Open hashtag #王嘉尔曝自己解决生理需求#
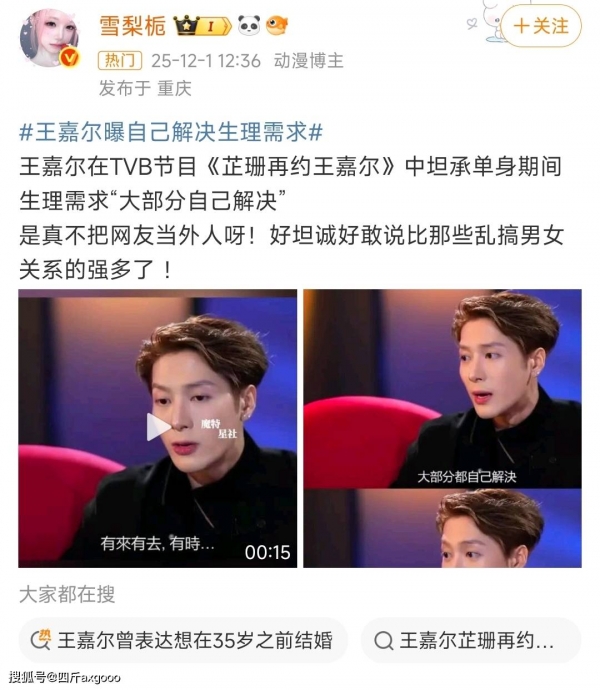The height and width of the screenshot is (690, 600). coord(170,132)
